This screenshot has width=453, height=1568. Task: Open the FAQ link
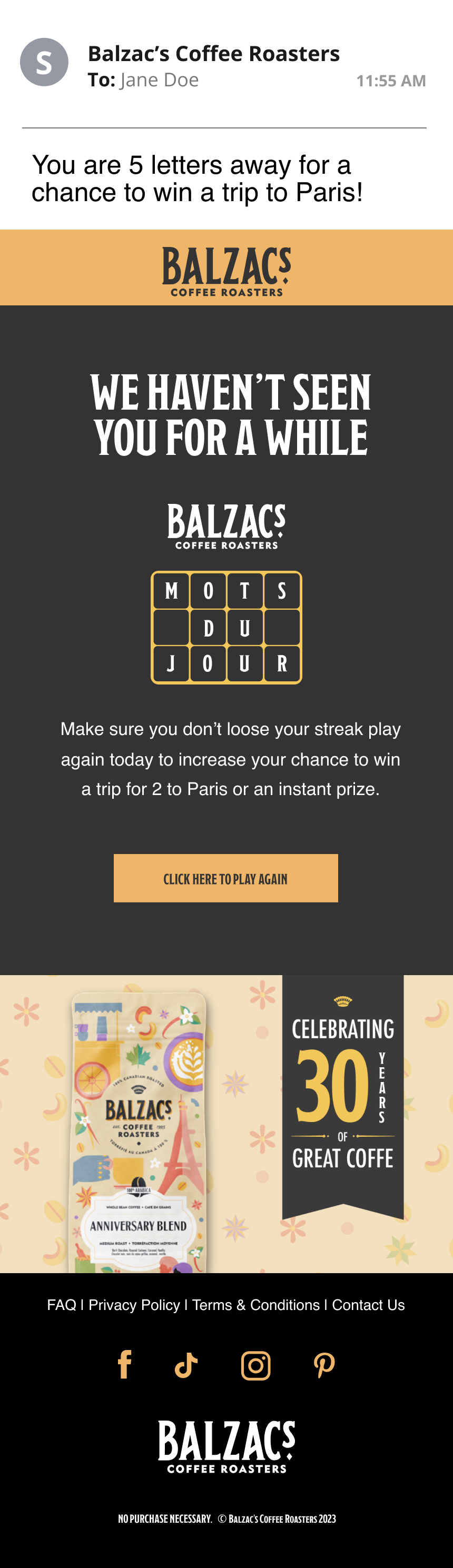(62, 1305)
